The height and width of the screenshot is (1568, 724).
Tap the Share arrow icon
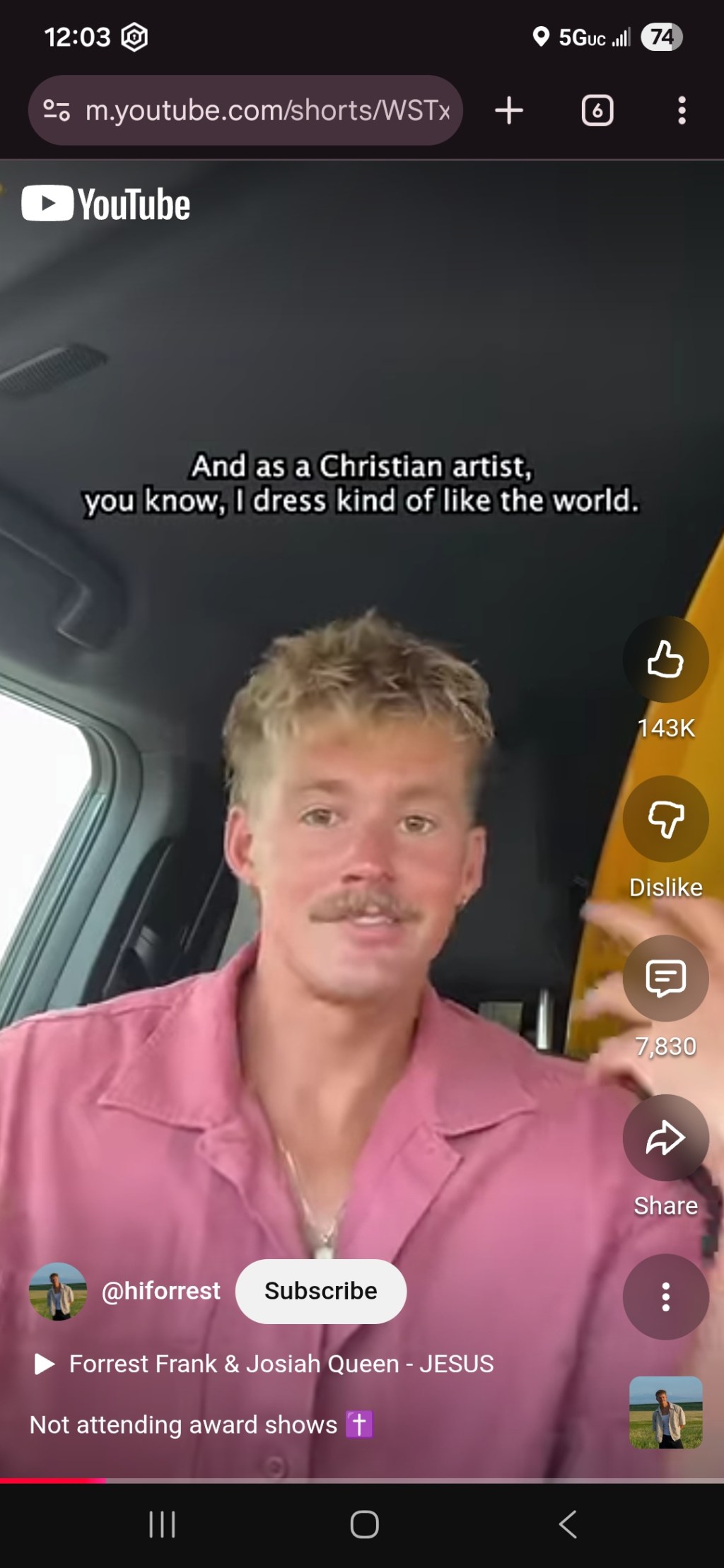pyautogui.click(x=664, y=1137)
